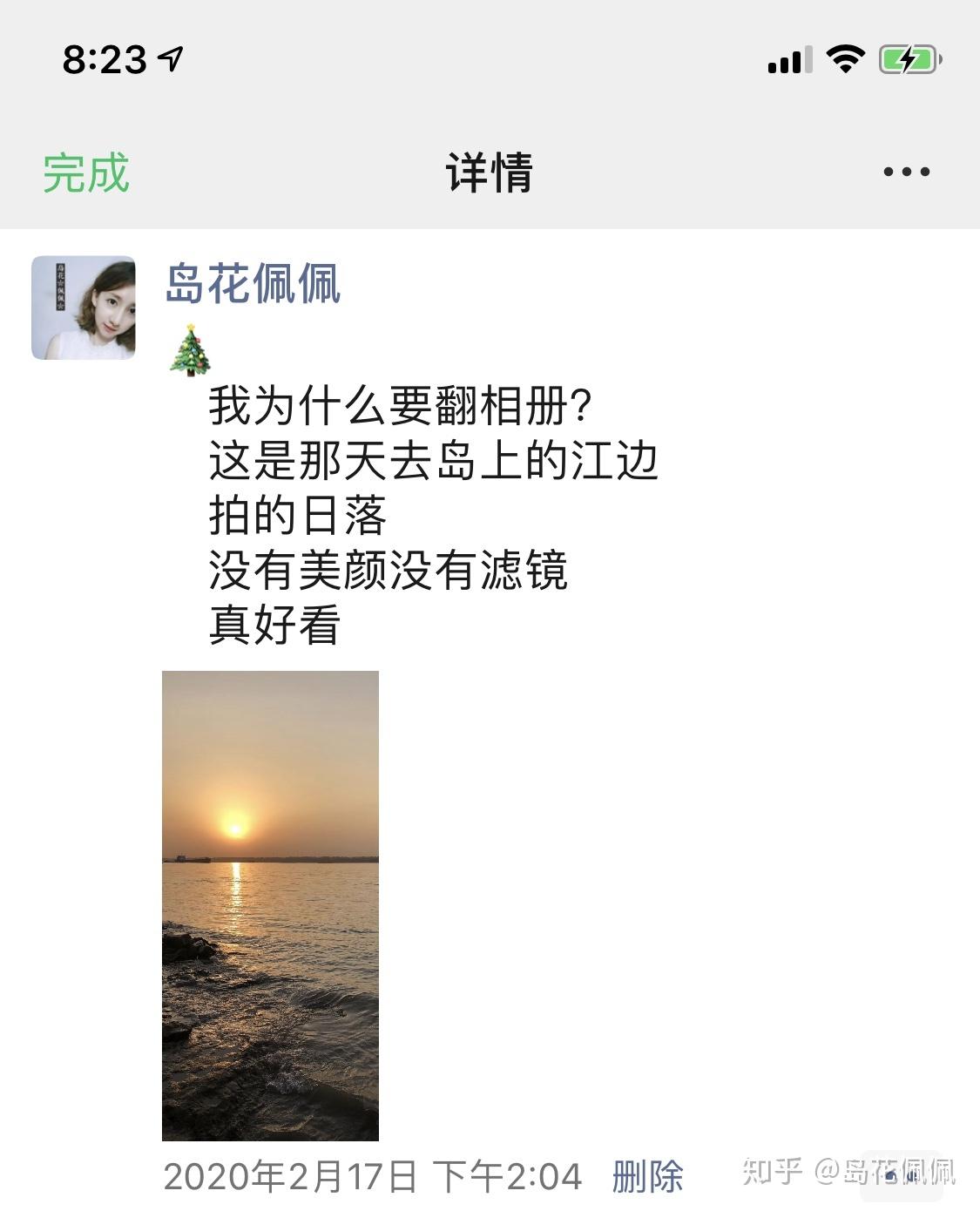Open the like and comment button
This screenshot has width=980, height=1211.
pyautogui.click(x=901, y=1175)
